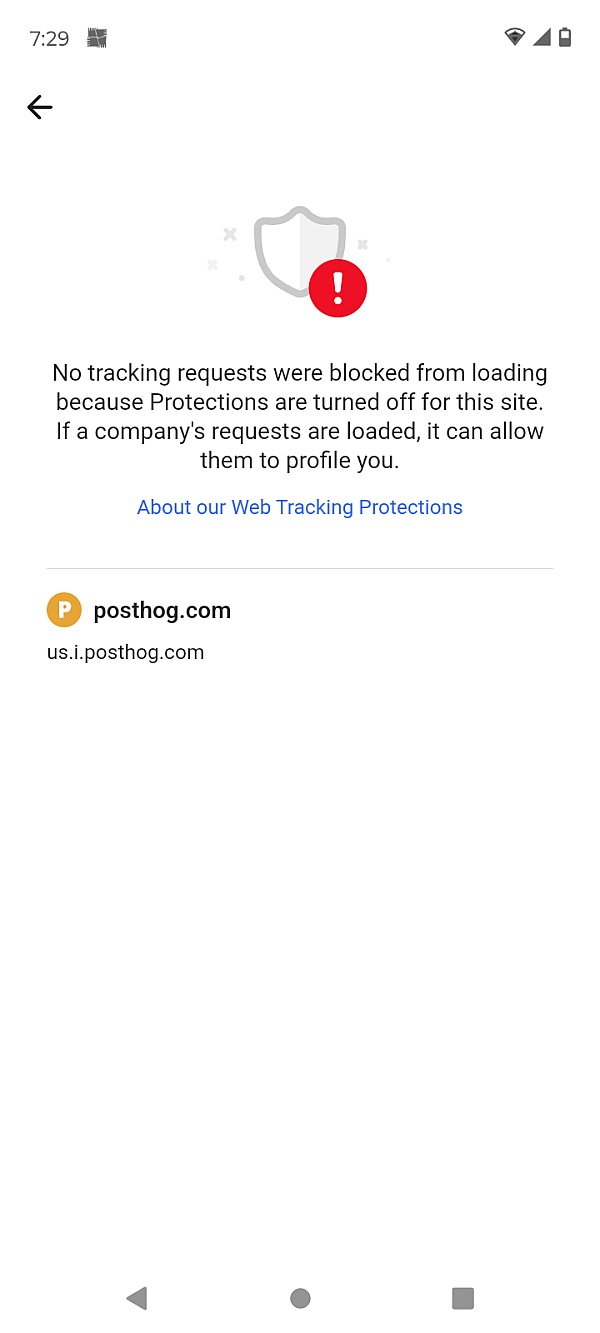This screenshot has height=1333, width=600.
Task: Open recent apps from navigation bar
Action: coord(462,1298)
